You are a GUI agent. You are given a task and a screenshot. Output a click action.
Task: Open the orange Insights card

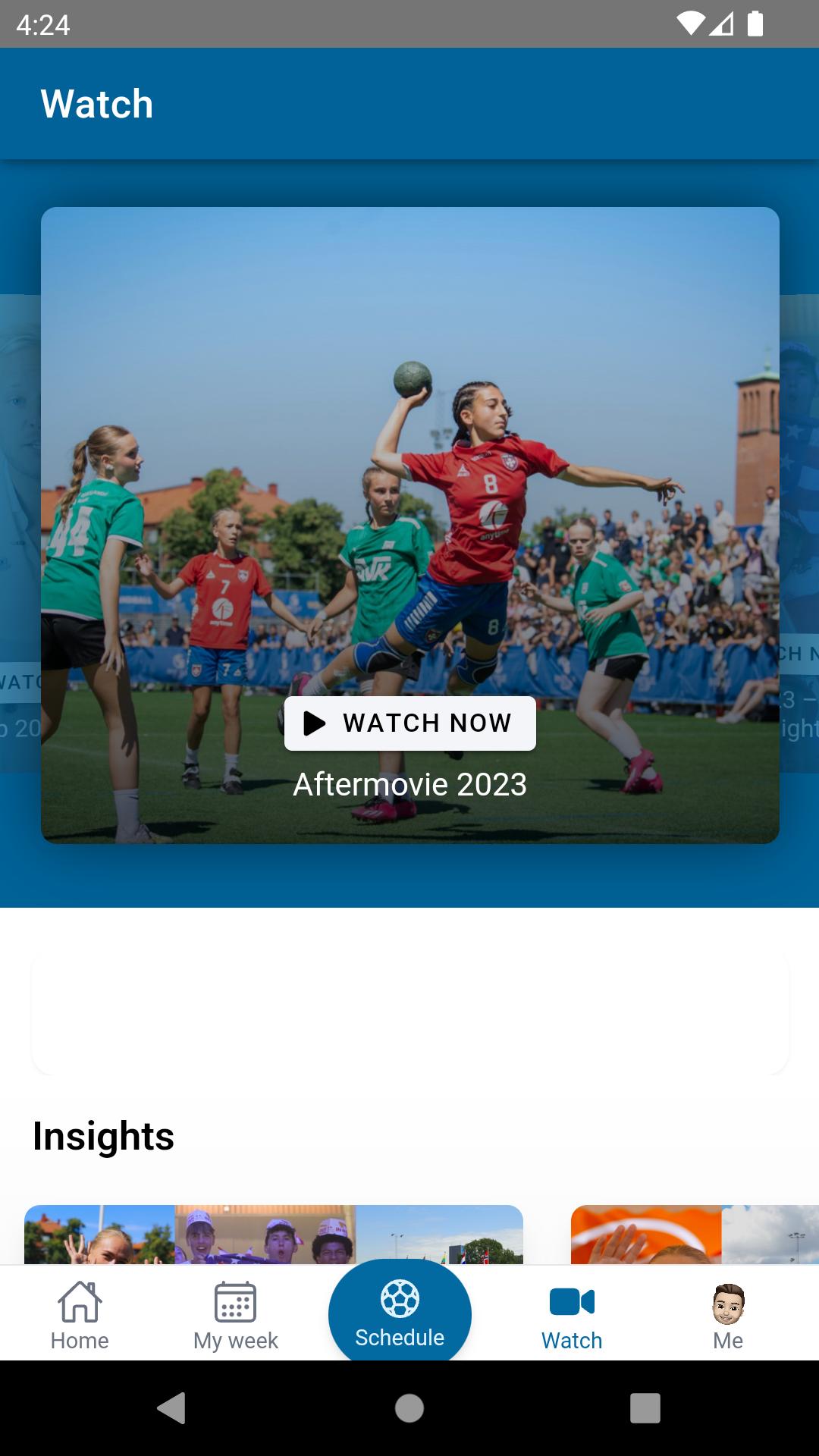pyautogui.click(x=694, y=1235)
